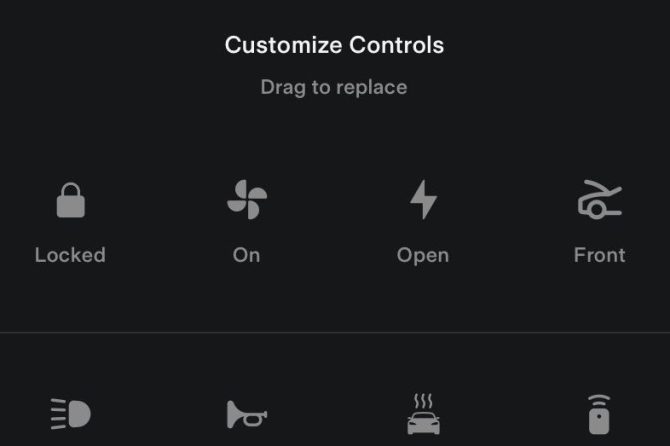Honk using the horn icon
The image size is (670, 446).
(246, 414)
